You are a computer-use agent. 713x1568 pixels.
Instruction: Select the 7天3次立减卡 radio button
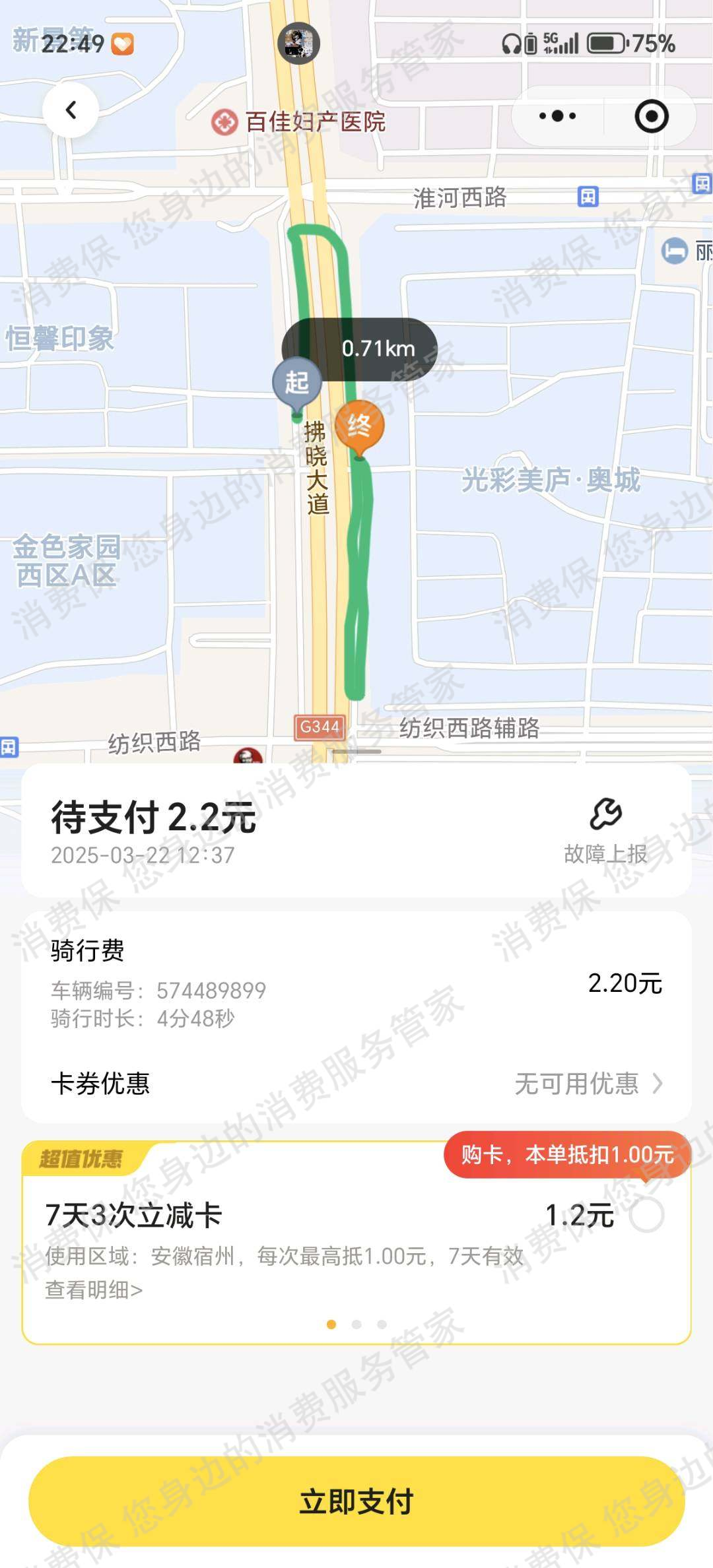(646, 1216)
